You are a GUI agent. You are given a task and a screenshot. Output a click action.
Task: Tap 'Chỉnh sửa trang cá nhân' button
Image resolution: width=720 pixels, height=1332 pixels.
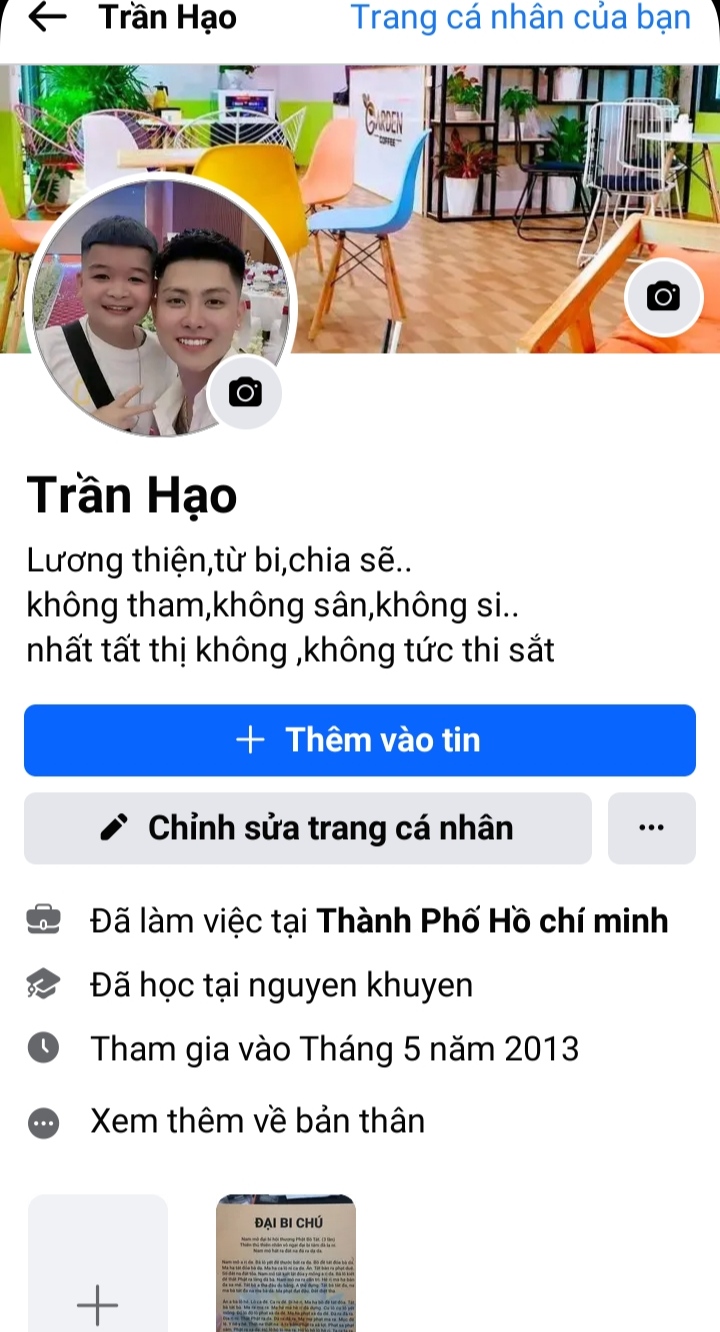coord(308,828)
